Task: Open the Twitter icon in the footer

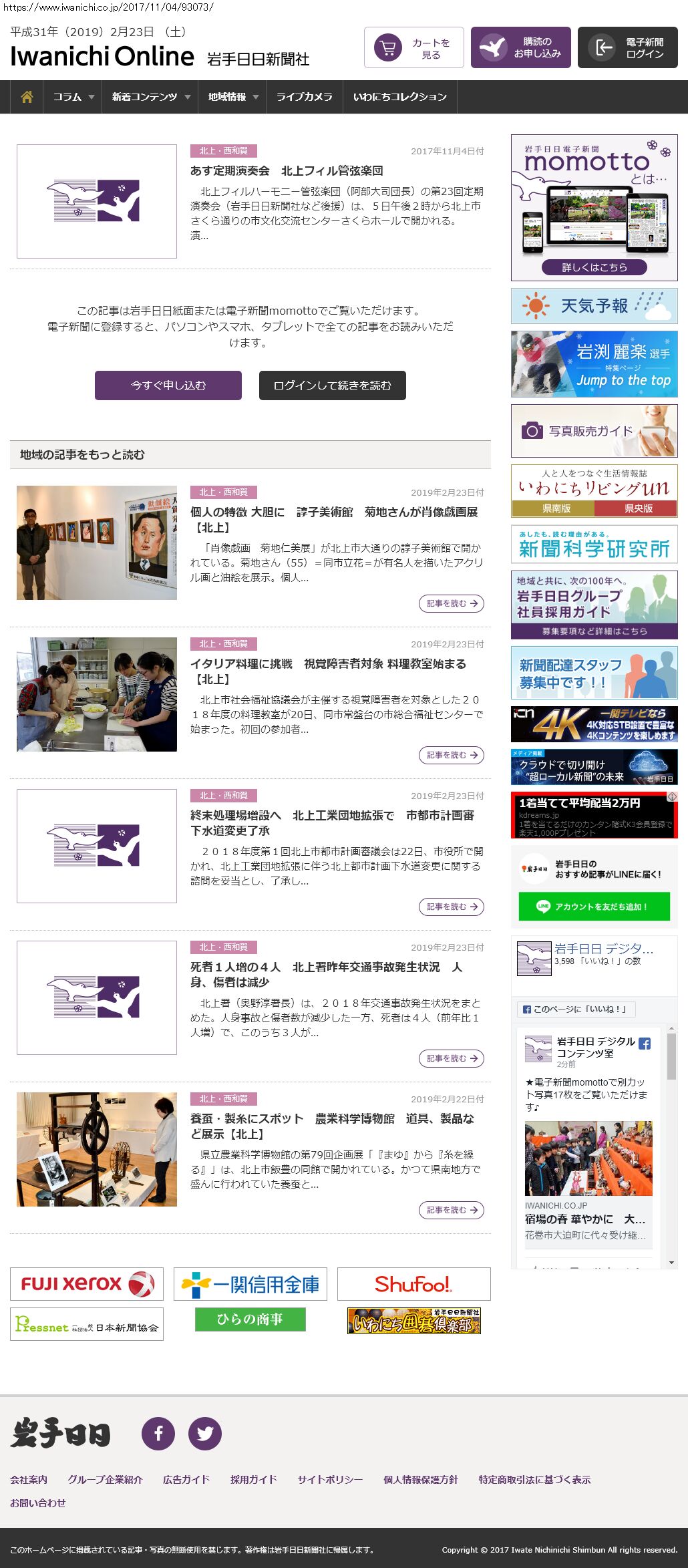Action: (205, 1433)
